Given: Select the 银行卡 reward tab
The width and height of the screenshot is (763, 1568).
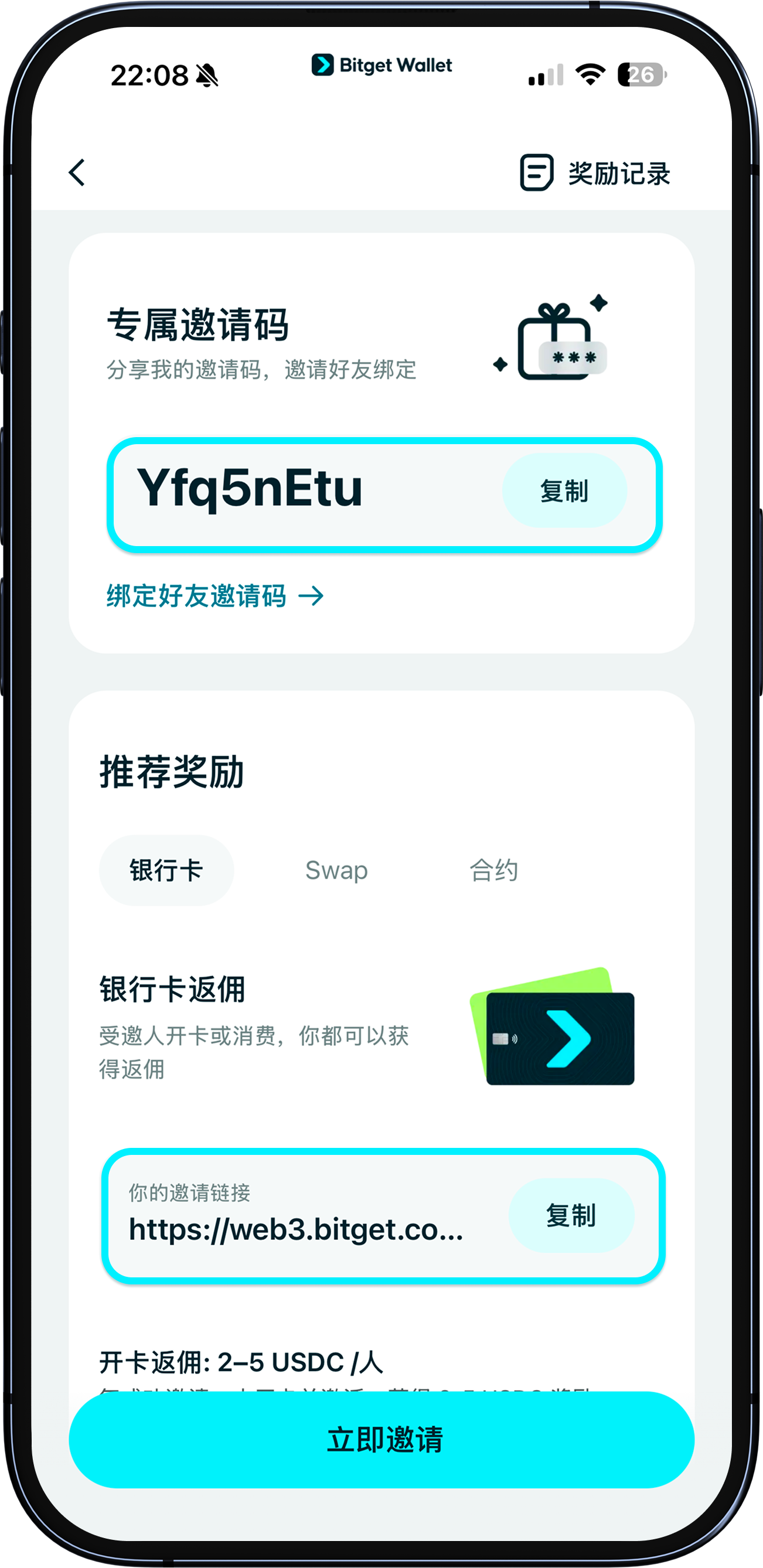Looking at the screenshot, I should (x=166, y=870).
